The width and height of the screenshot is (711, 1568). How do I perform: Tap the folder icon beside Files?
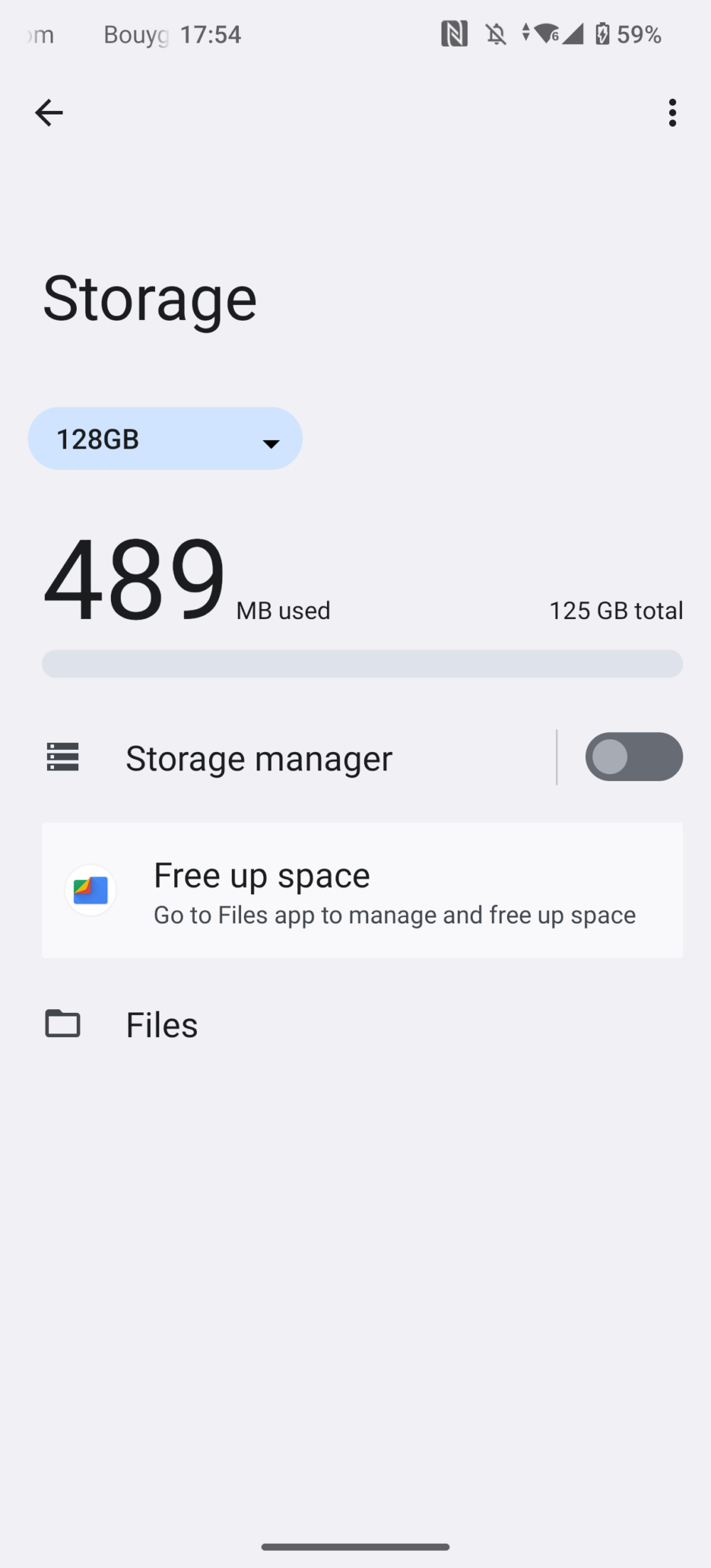click(x=62, y=1024)
